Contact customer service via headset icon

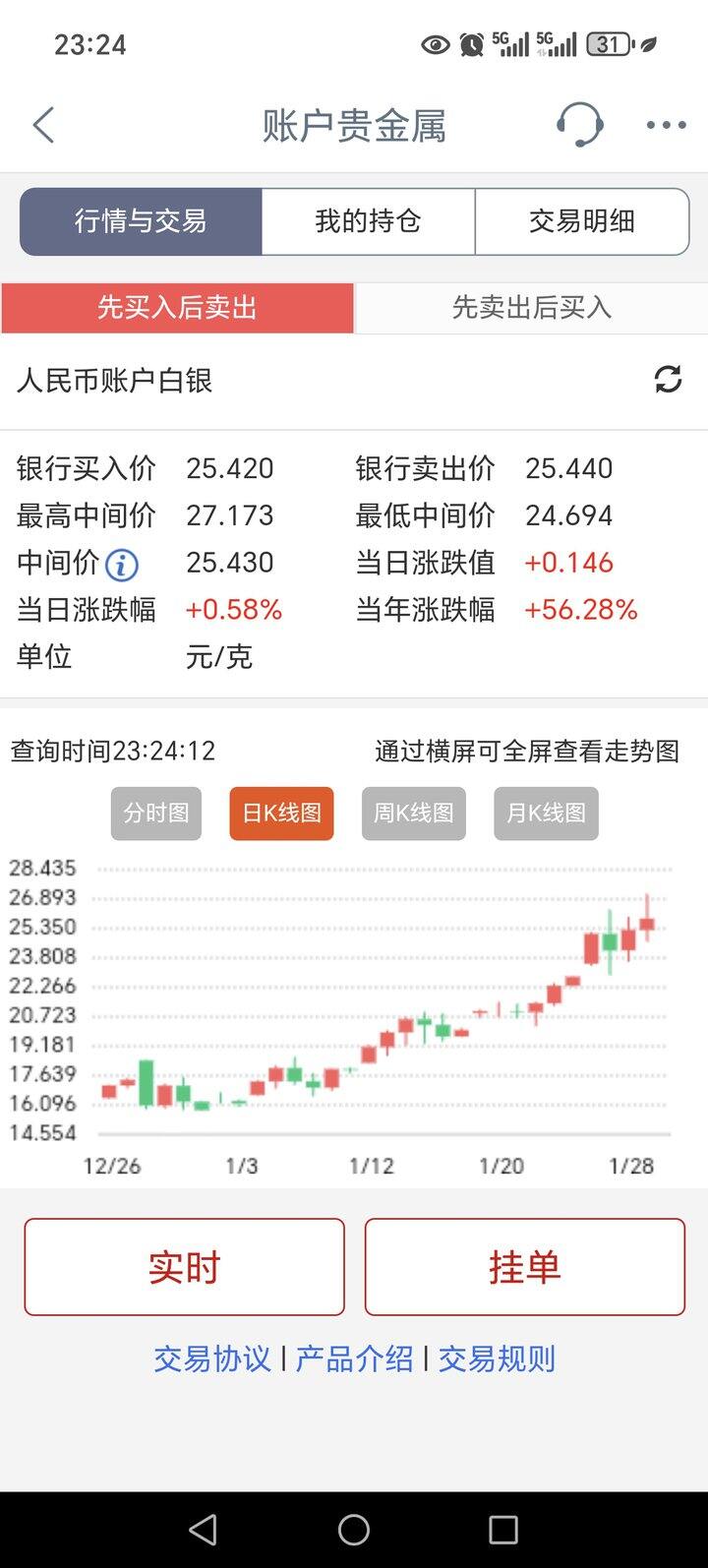(x=579, y=125)
